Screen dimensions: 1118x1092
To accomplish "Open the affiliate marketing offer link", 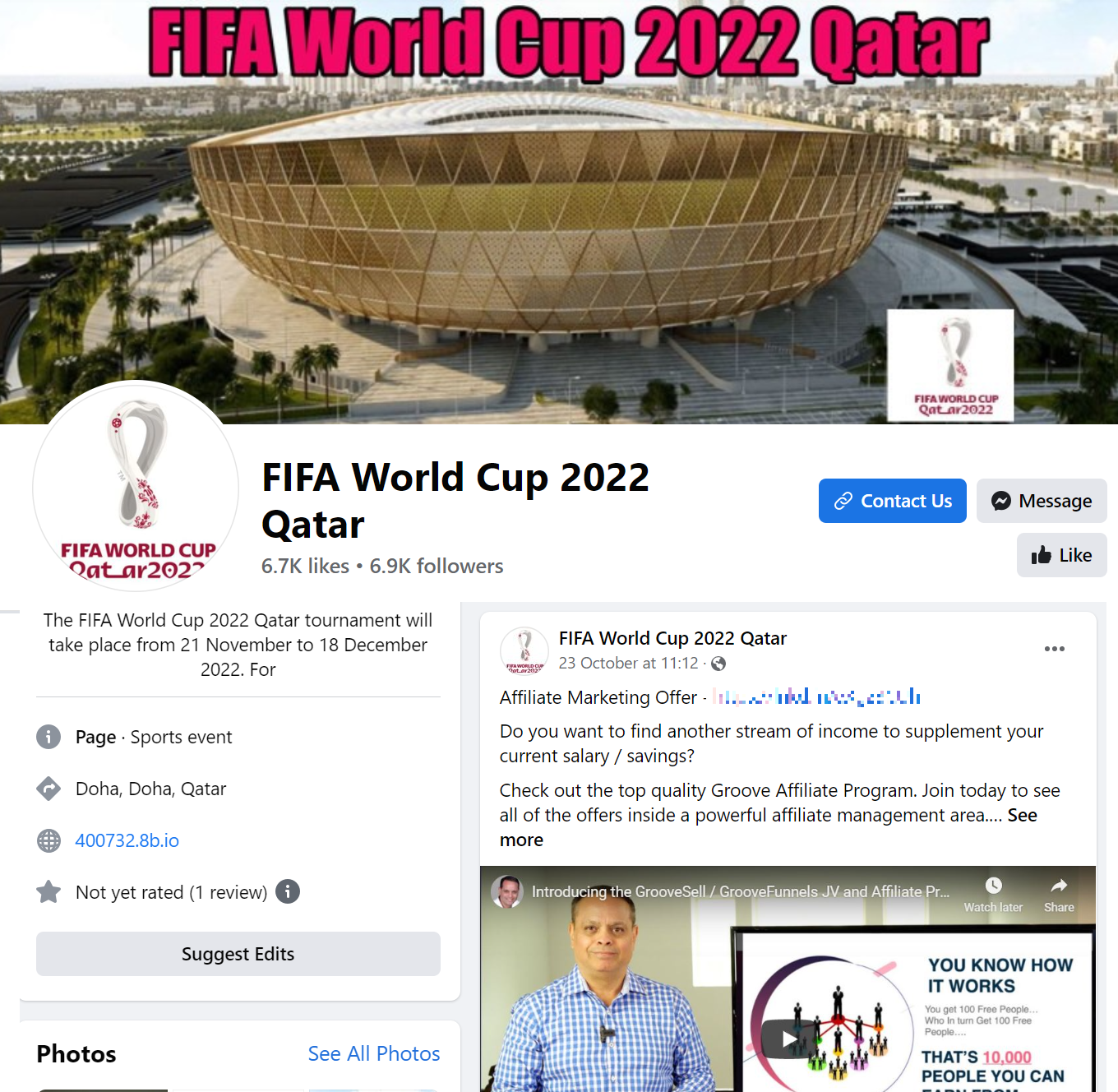I will (815, 697).
